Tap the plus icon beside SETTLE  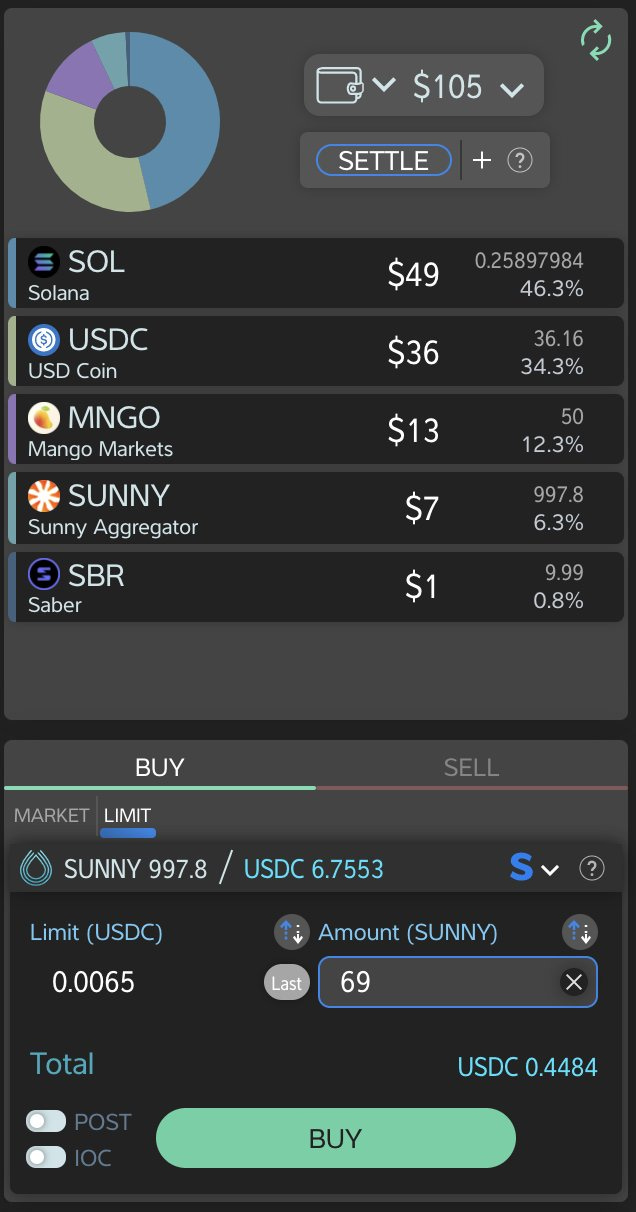[482, 160]
